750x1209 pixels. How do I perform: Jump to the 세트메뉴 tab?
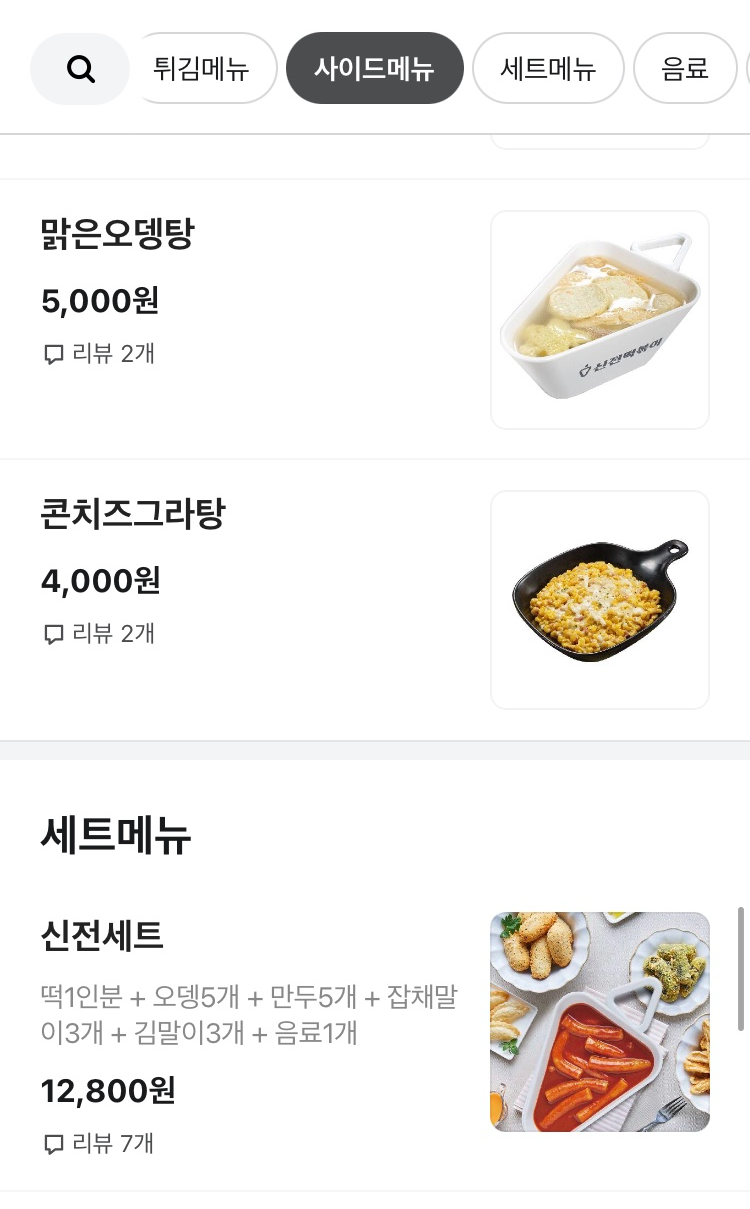pos(548,69)
